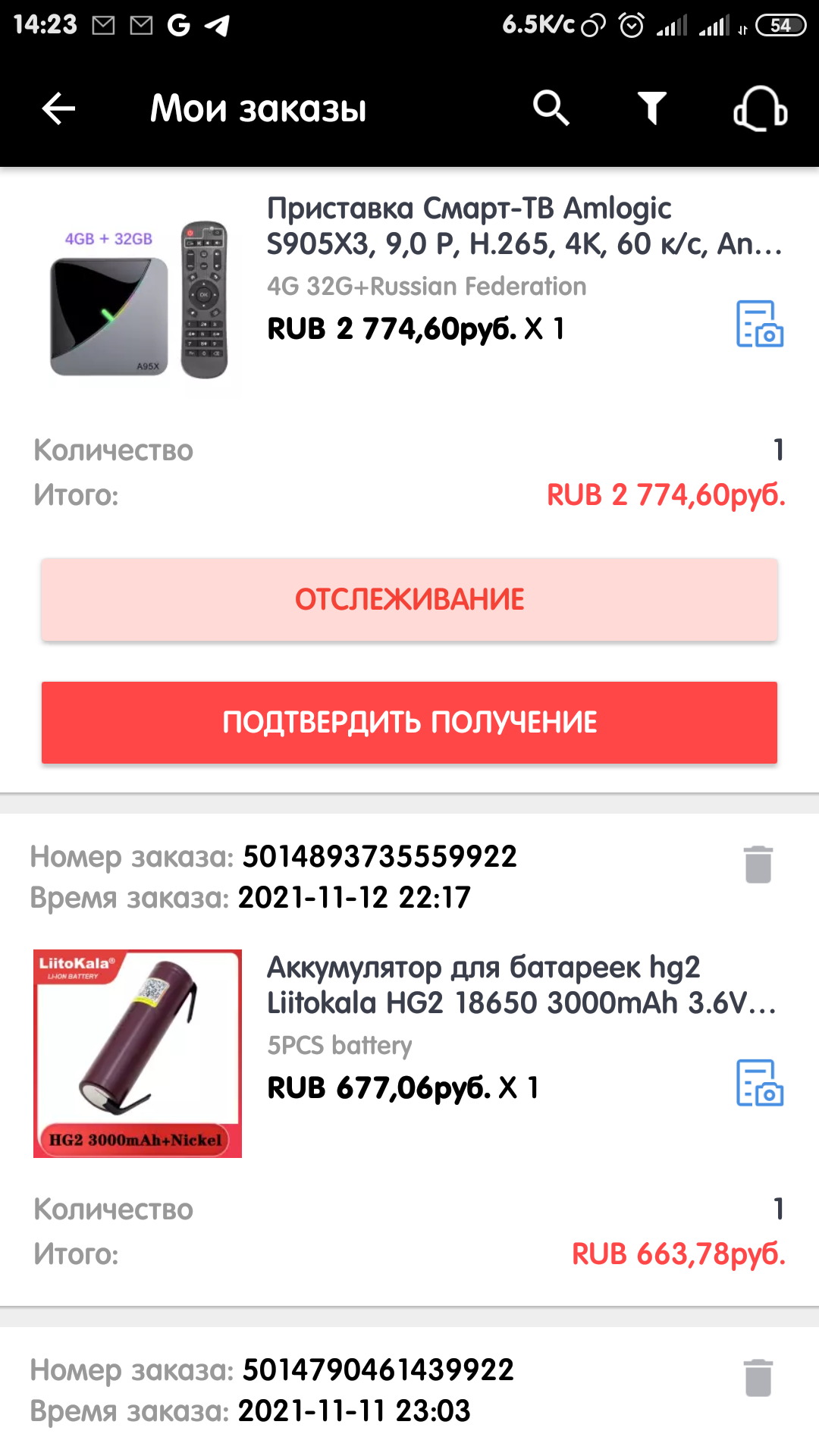The image size is (819, 1456).
Task: Delete order 5014790461439922
Action: coord(758,1378)
